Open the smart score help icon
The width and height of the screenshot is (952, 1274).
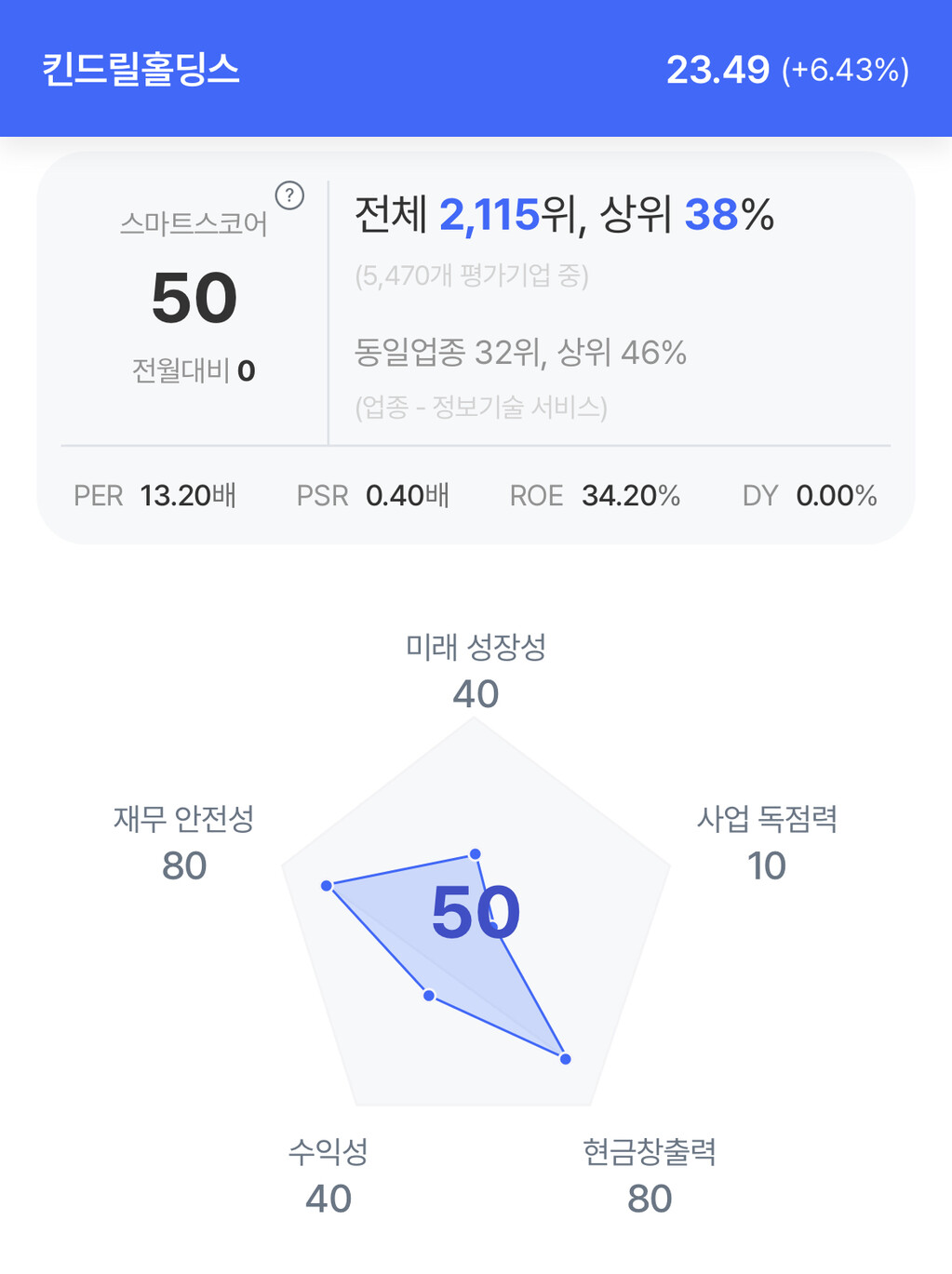[289, 196]
